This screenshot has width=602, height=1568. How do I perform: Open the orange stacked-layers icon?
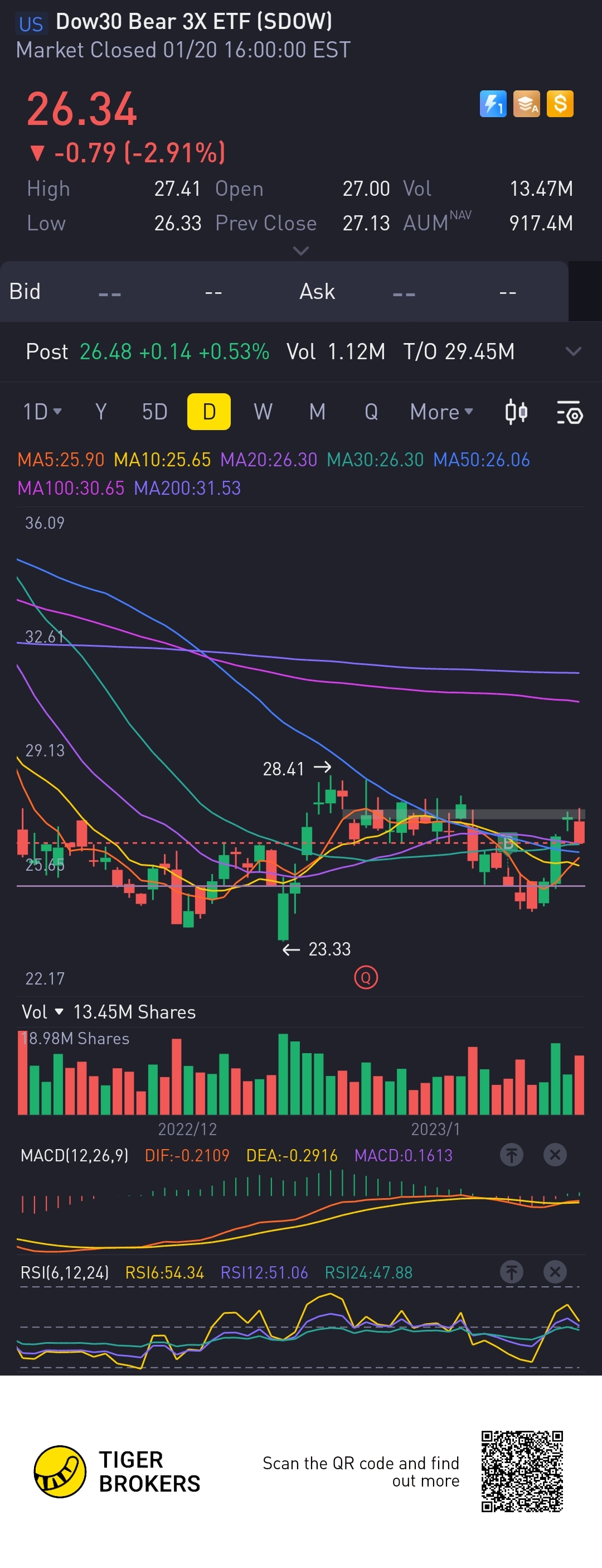coord(526,104)
